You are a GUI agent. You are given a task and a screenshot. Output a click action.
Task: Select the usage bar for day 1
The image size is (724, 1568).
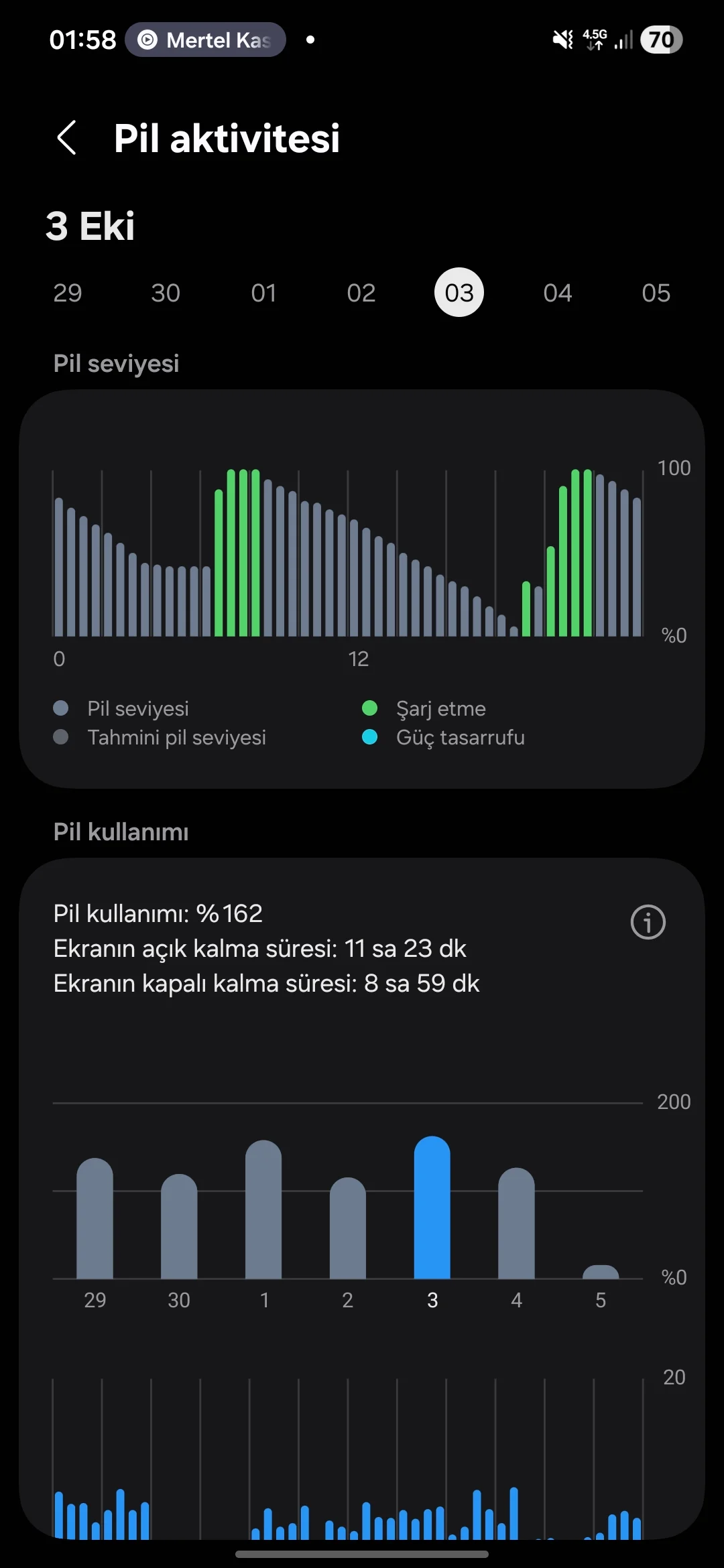pos(263,1210)
